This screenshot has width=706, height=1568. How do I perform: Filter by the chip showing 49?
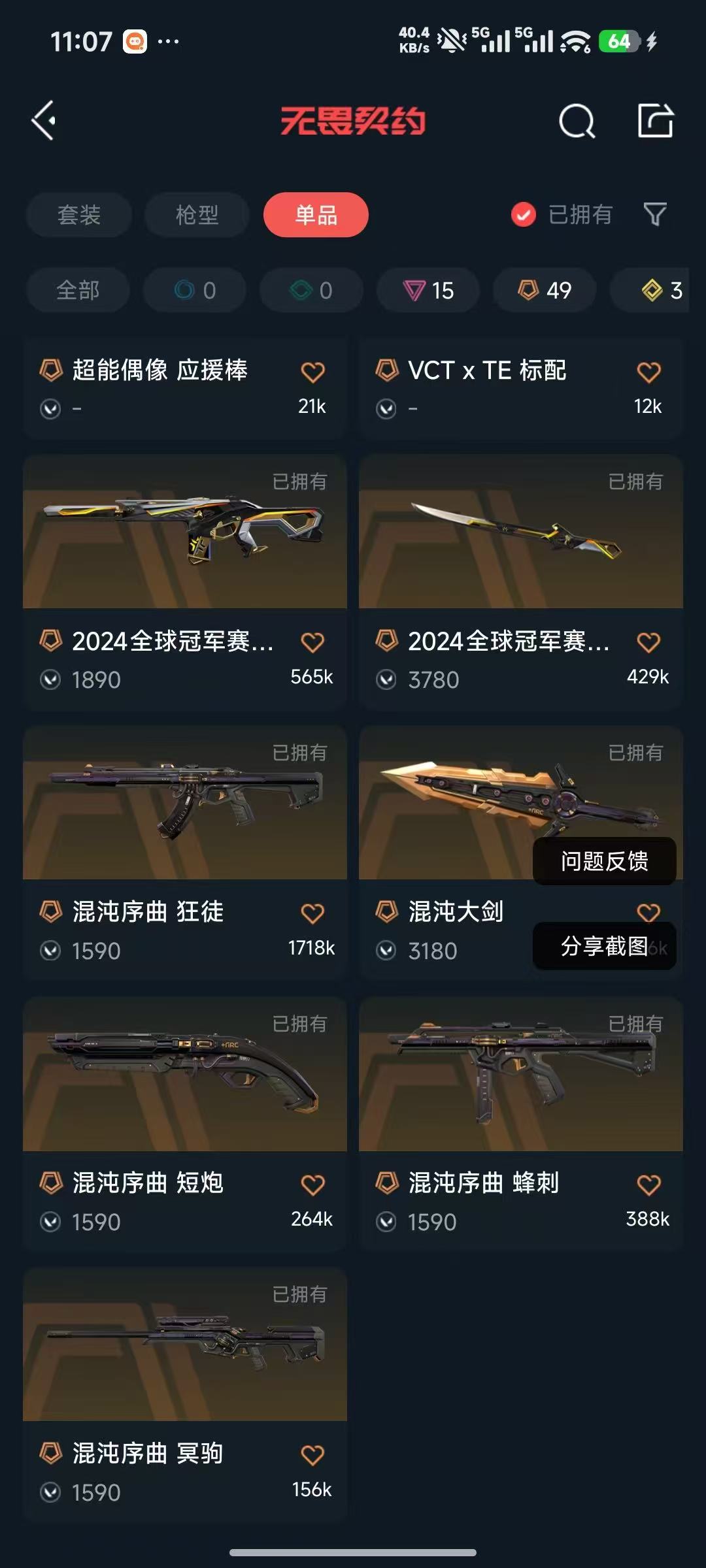click(545, 290)
